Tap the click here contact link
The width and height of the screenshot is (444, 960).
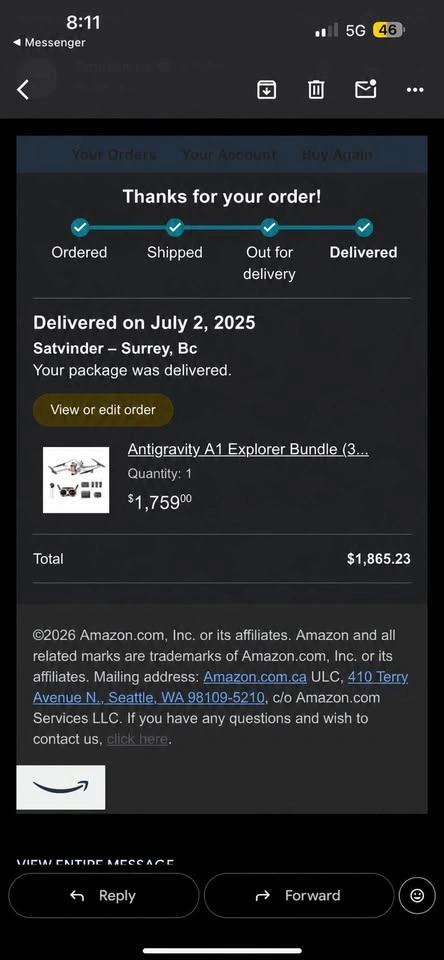pyautogui.click(x=137, y=739)
